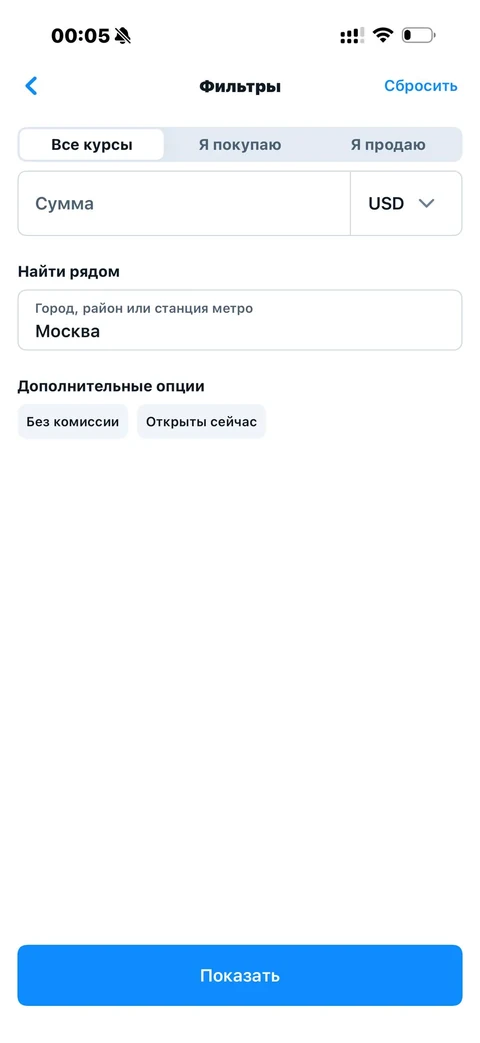Select the Все курсы segment

pos(92,145)
